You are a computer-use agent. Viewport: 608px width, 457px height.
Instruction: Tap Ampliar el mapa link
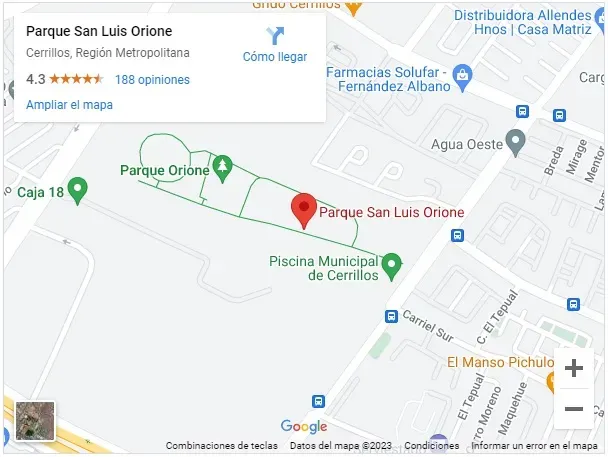(x=69, y=104)
